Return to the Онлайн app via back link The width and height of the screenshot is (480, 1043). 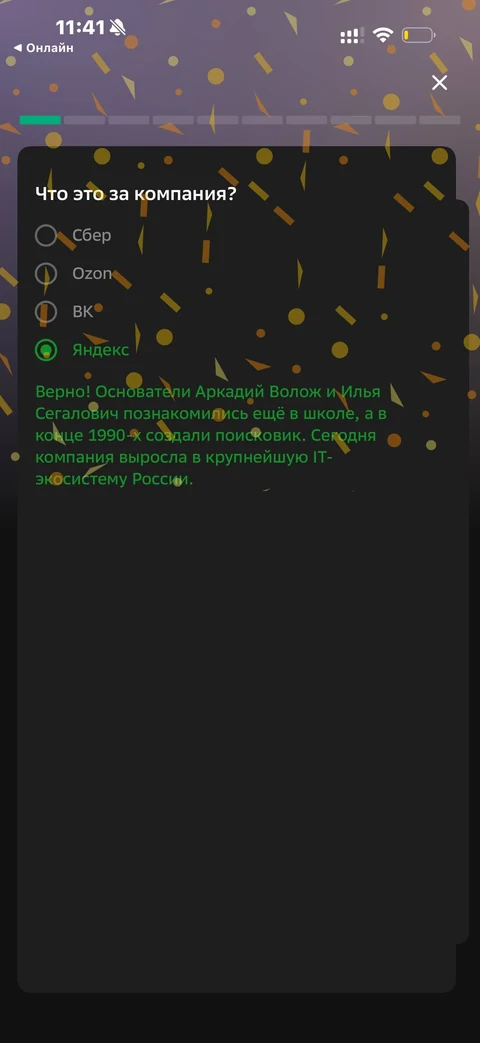43,48
